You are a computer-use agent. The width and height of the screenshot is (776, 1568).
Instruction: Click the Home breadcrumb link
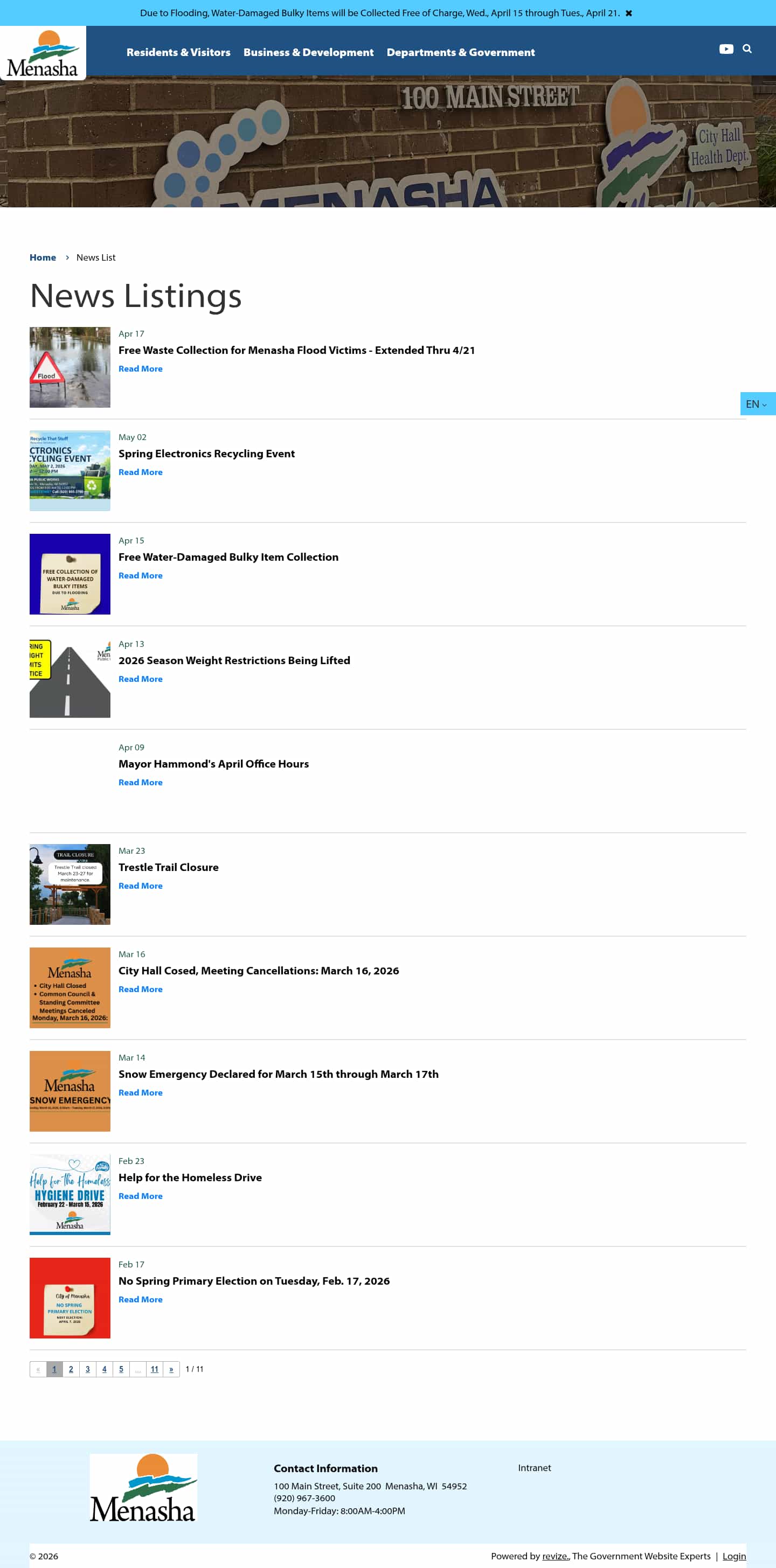[43, 257]
